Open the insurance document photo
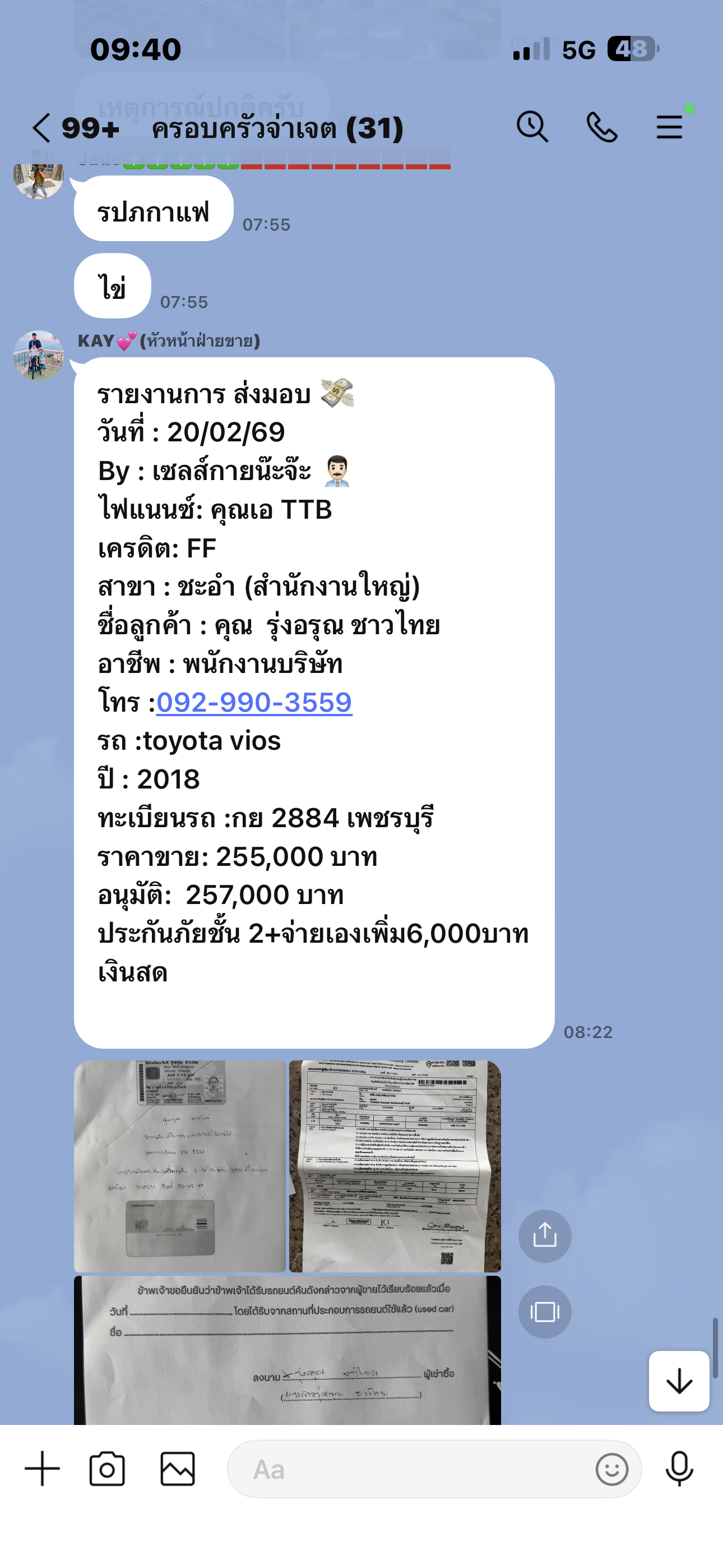723x1568 pixels. coord(395,1166)
